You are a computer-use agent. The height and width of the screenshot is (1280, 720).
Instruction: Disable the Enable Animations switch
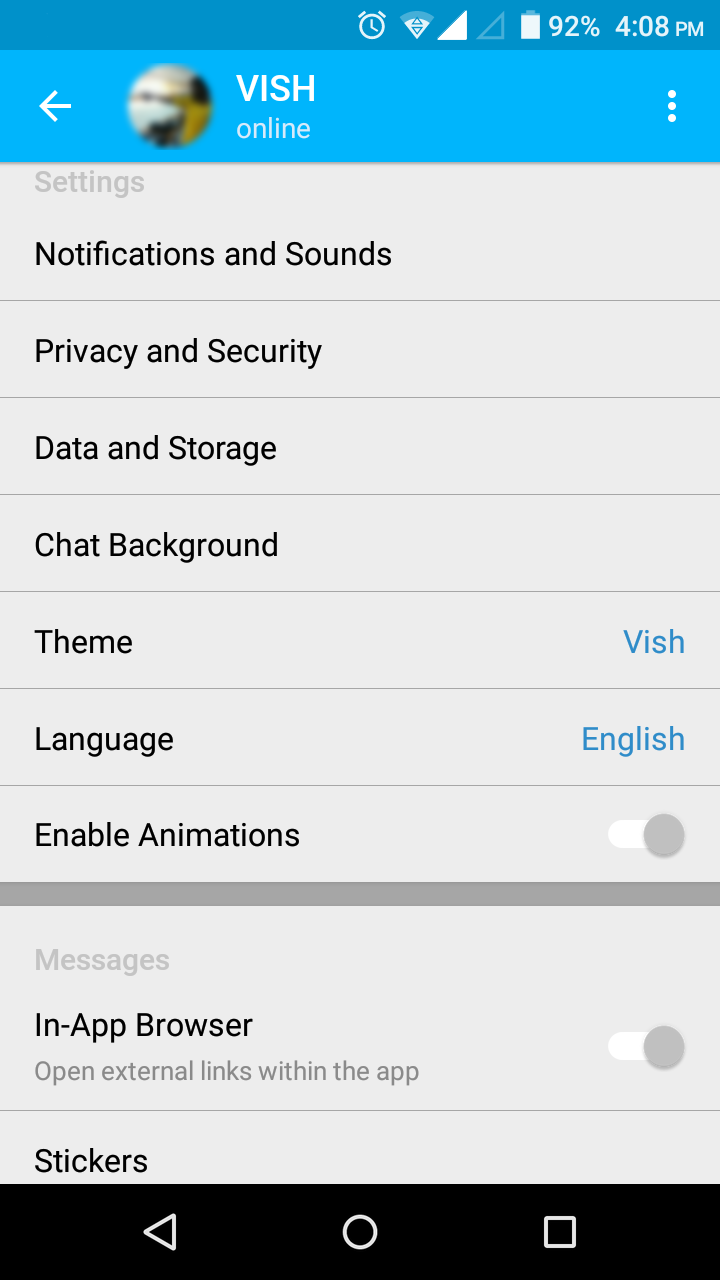click(644, 834)
